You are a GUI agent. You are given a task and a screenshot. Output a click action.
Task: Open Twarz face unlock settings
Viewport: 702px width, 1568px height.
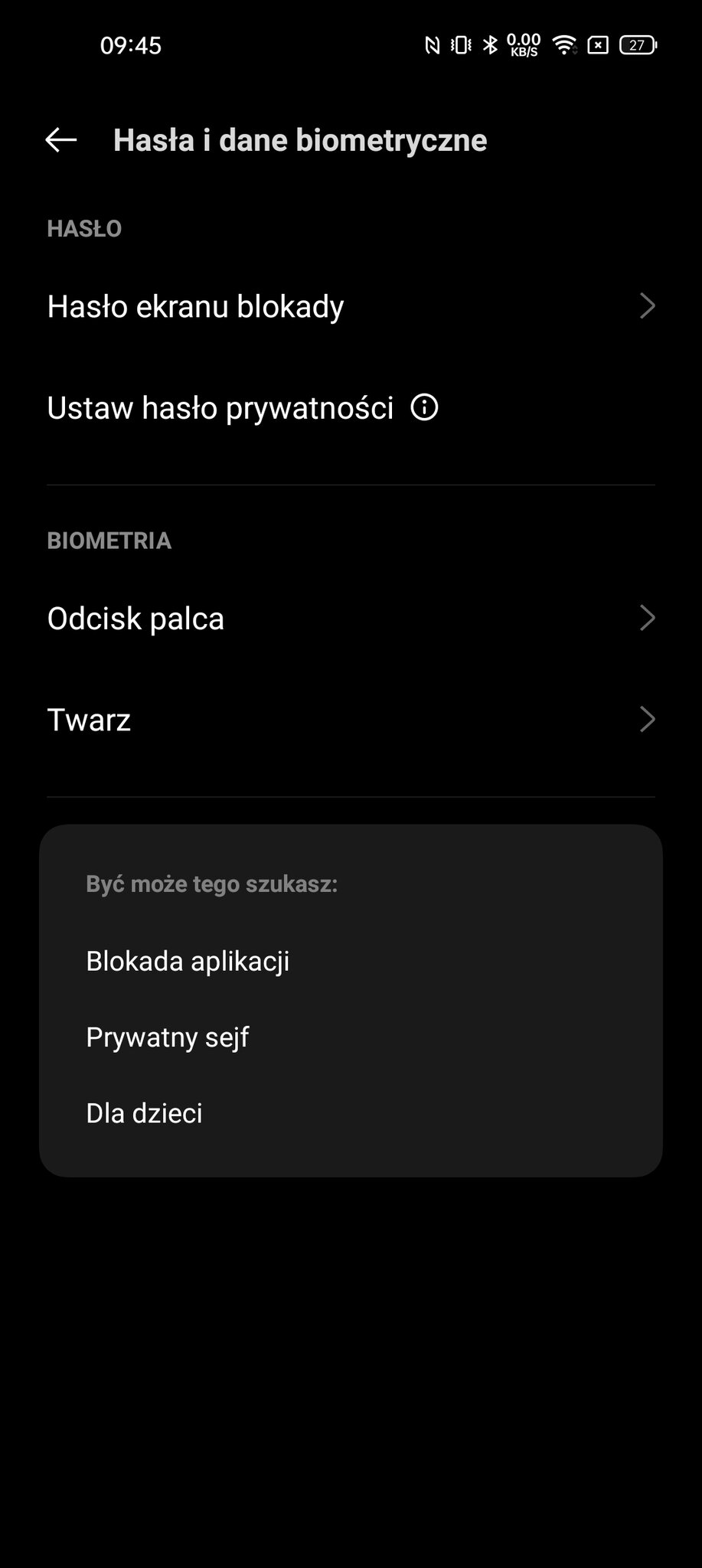[x=351, y=720]
